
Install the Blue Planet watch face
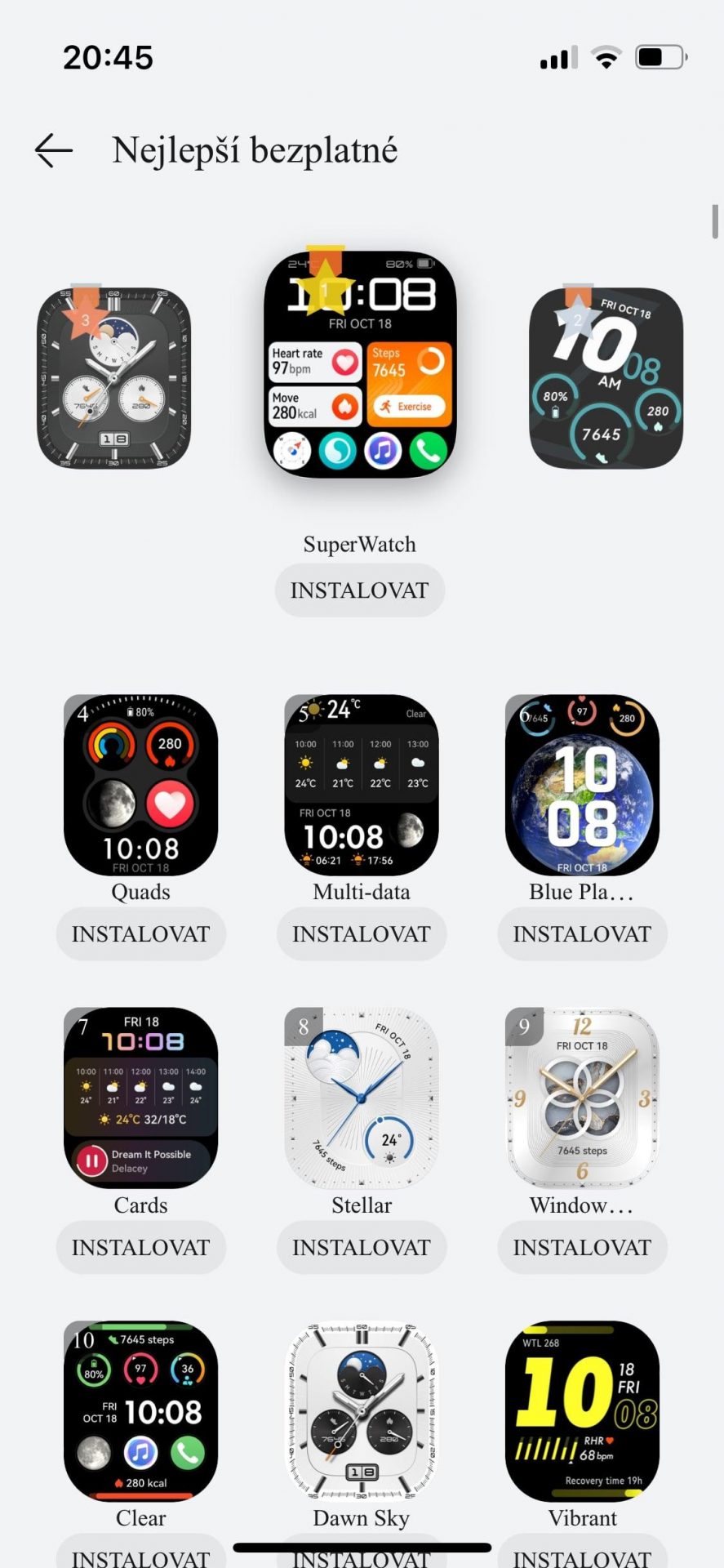click(583, 933)
